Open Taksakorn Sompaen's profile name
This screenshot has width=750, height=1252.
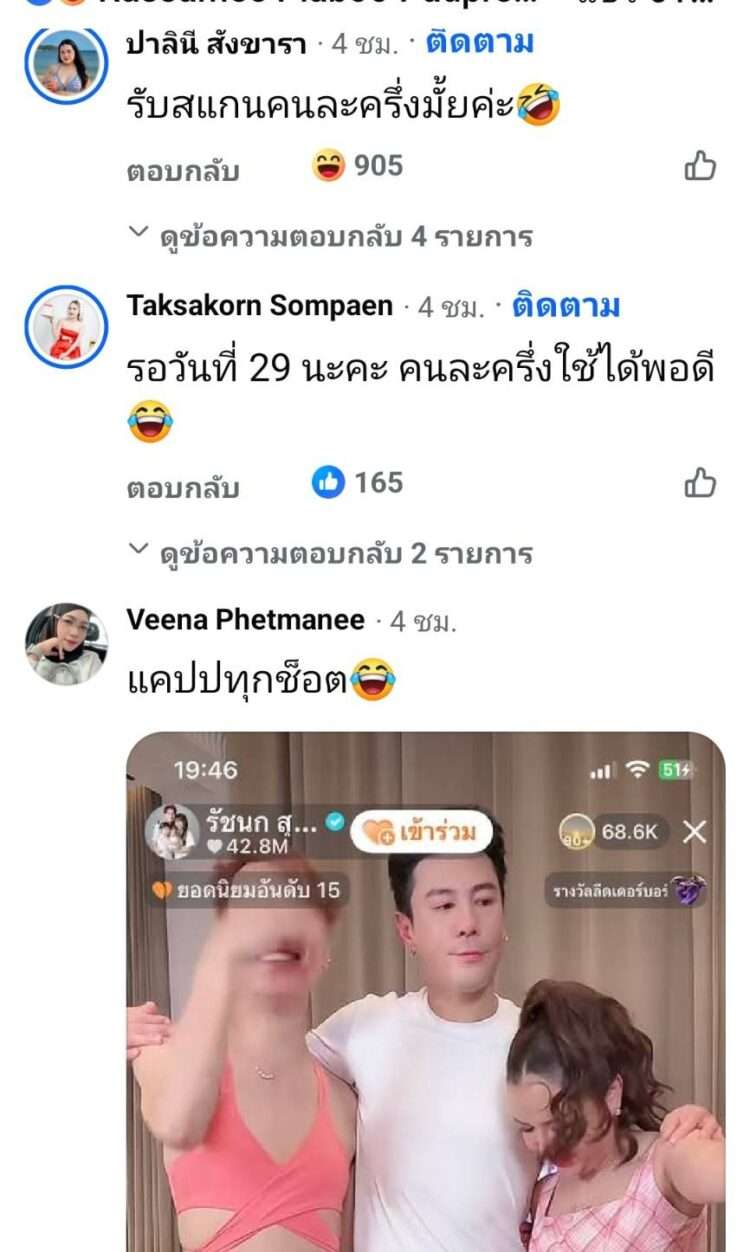(260, 306)
